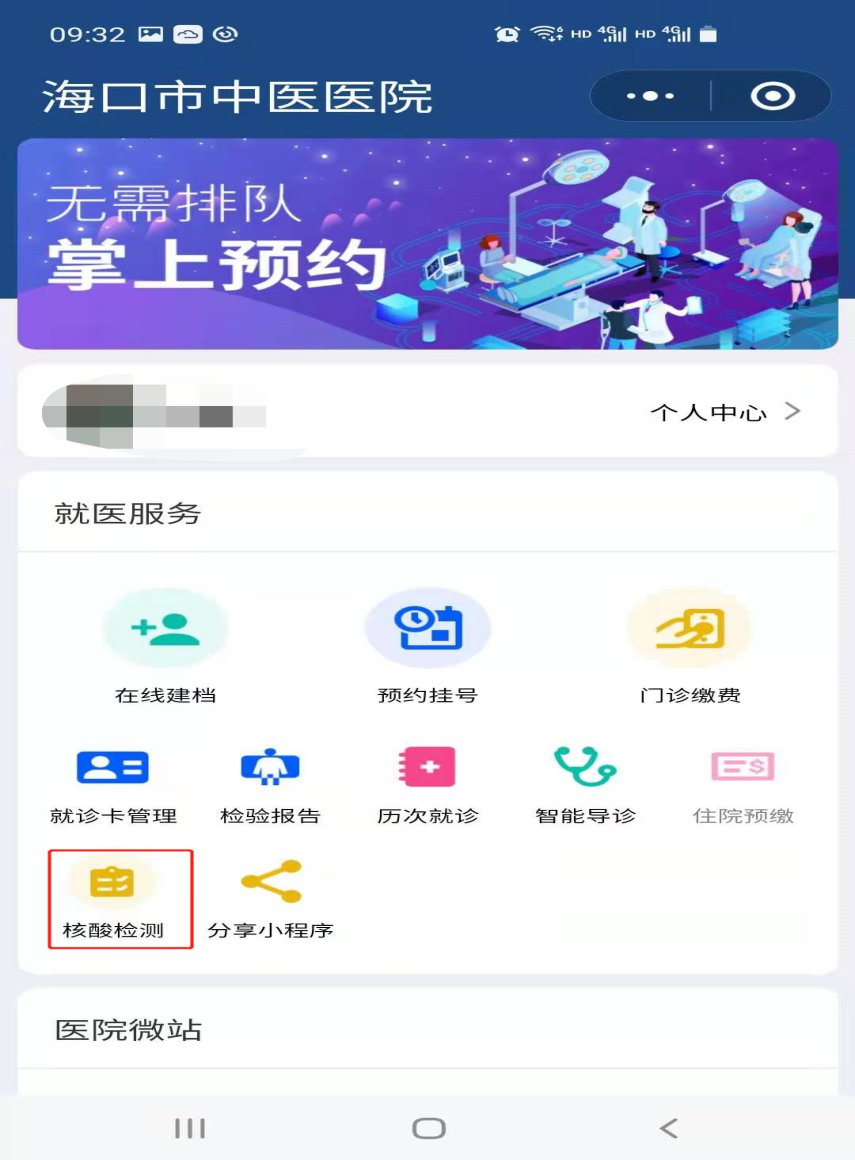Go back with the system back button
The image size is (855, 1160).
click(668, 1128)
